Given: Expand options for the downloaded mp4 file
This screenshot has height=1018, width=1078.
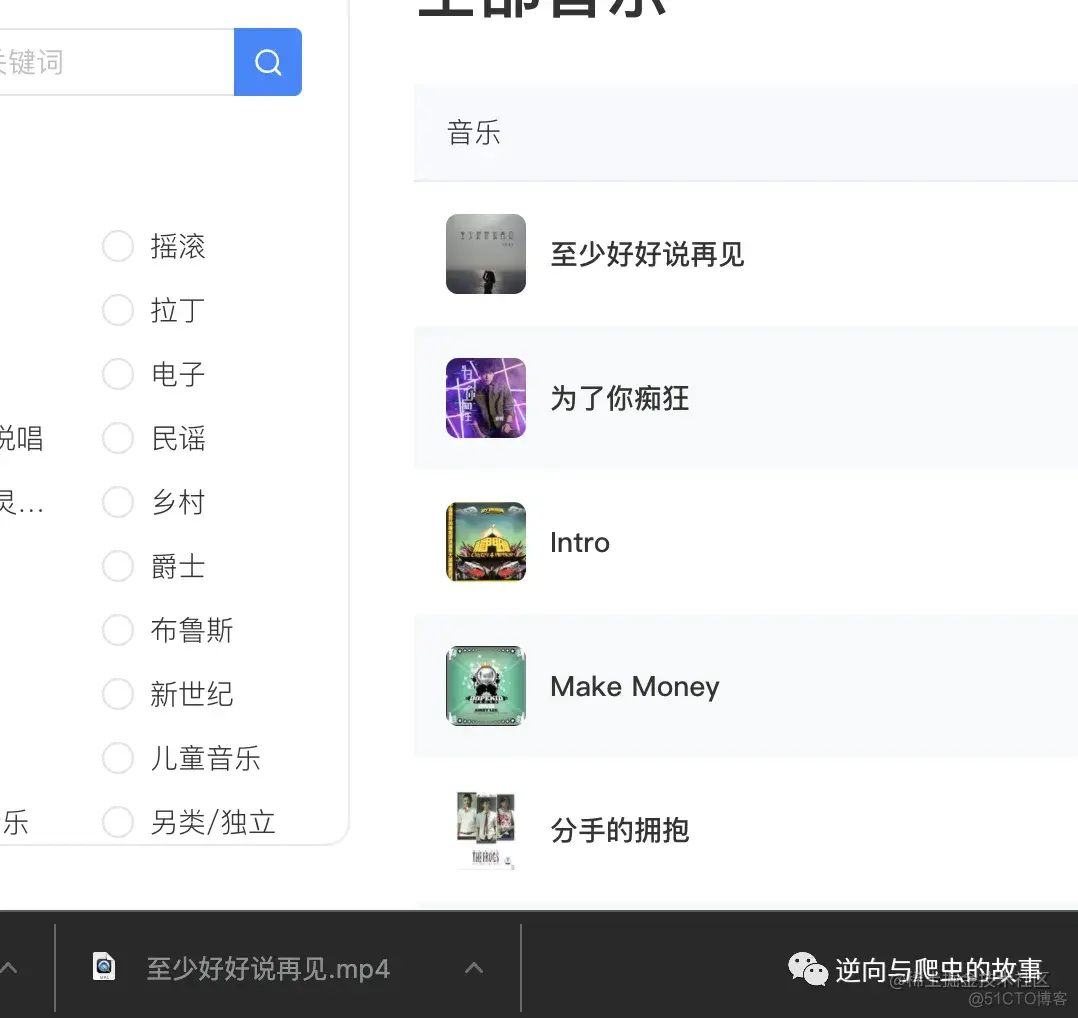Looking at the screenshot, I should pyautogui.click(x=475, y=968).
